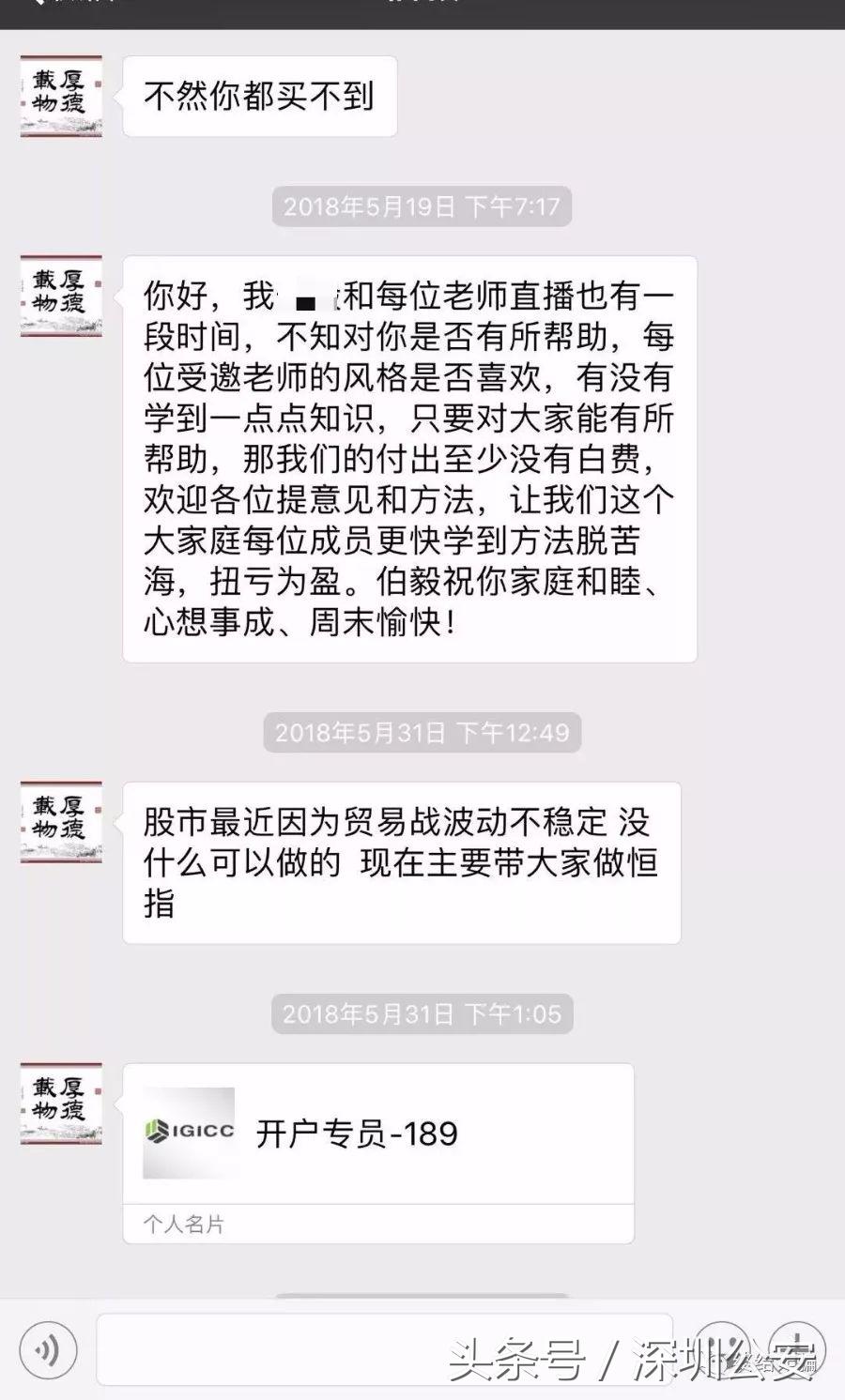
Task: Tap the long 伯毅祝你 greeting message bubble
Action: pos(408,455)
